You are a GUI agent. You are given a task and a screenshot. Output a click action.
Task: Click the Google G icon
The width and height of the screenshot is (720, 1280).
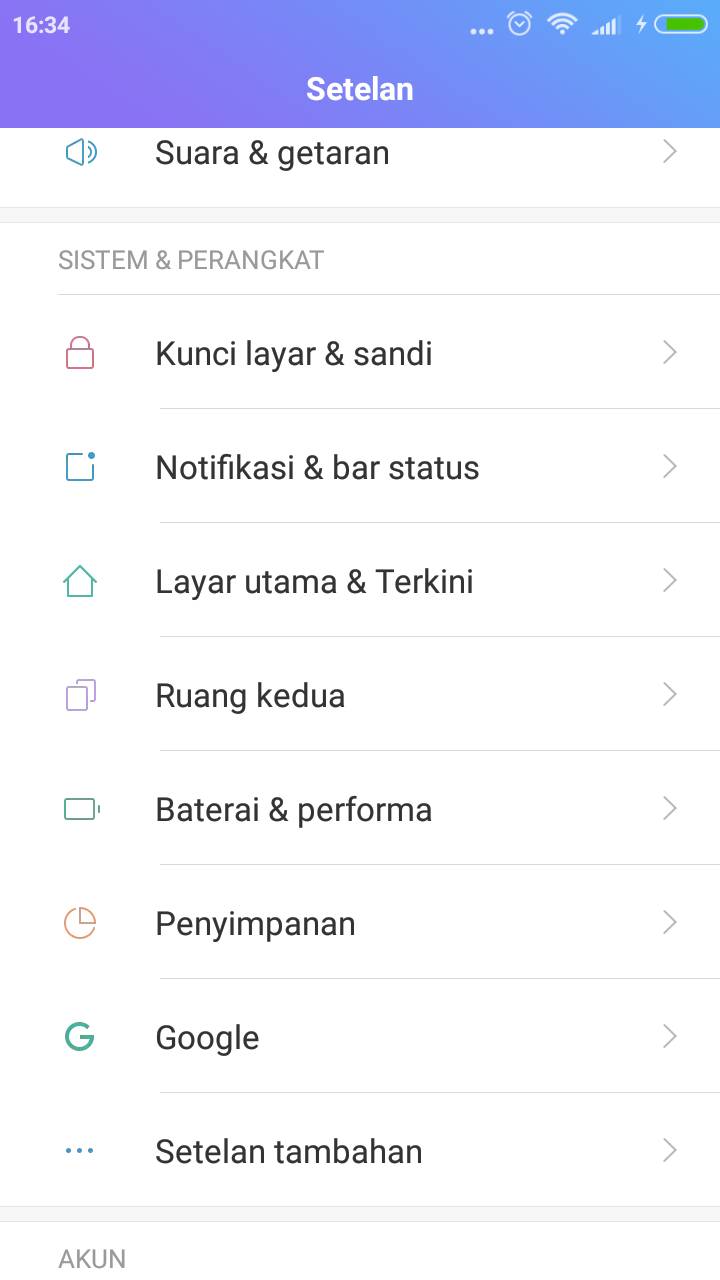[79, 1037]
